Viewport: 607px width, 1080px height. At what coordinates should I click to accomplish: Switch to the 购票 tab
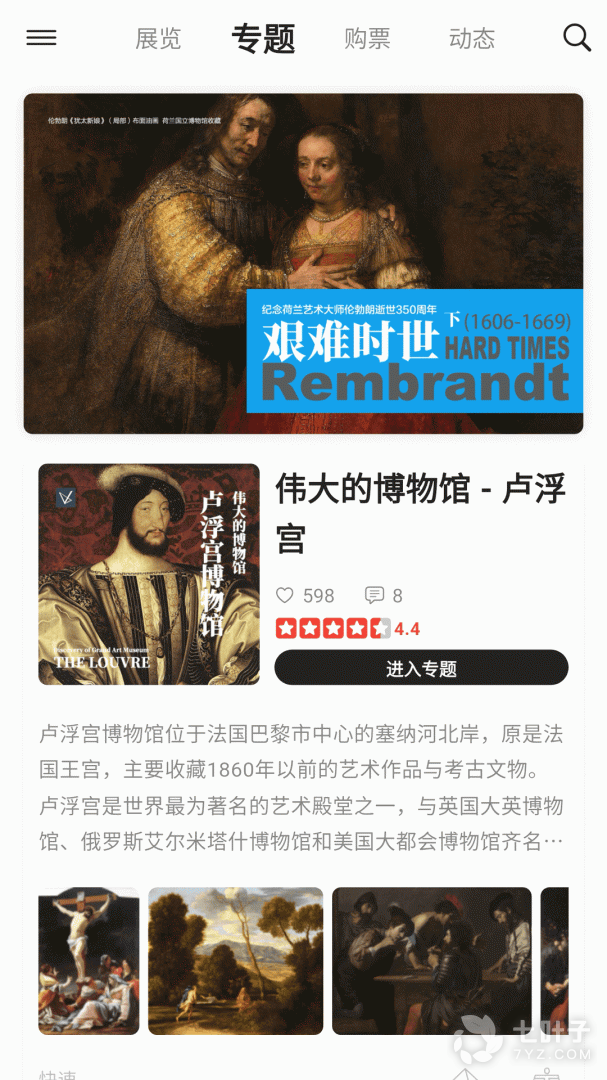click(367, 39)
